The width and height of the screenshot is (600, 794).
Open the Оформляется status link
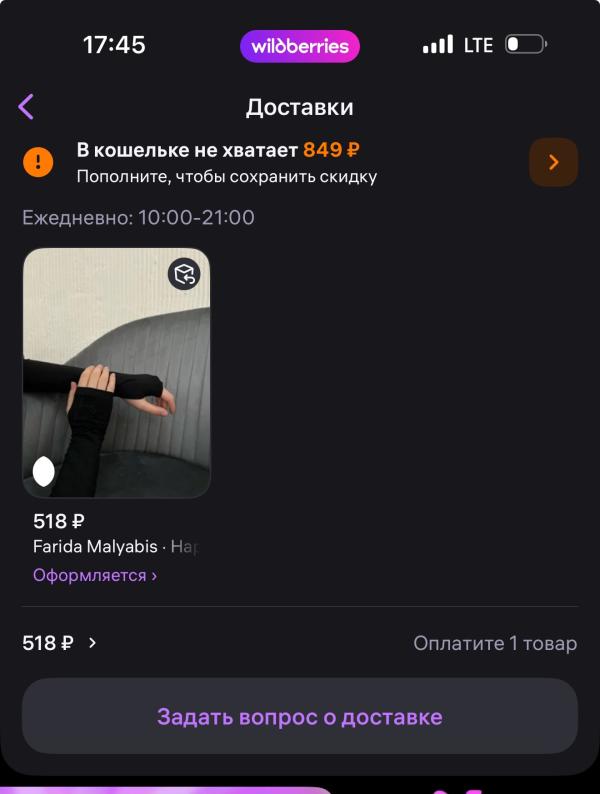pyautogui.click(x=95, y=576)
